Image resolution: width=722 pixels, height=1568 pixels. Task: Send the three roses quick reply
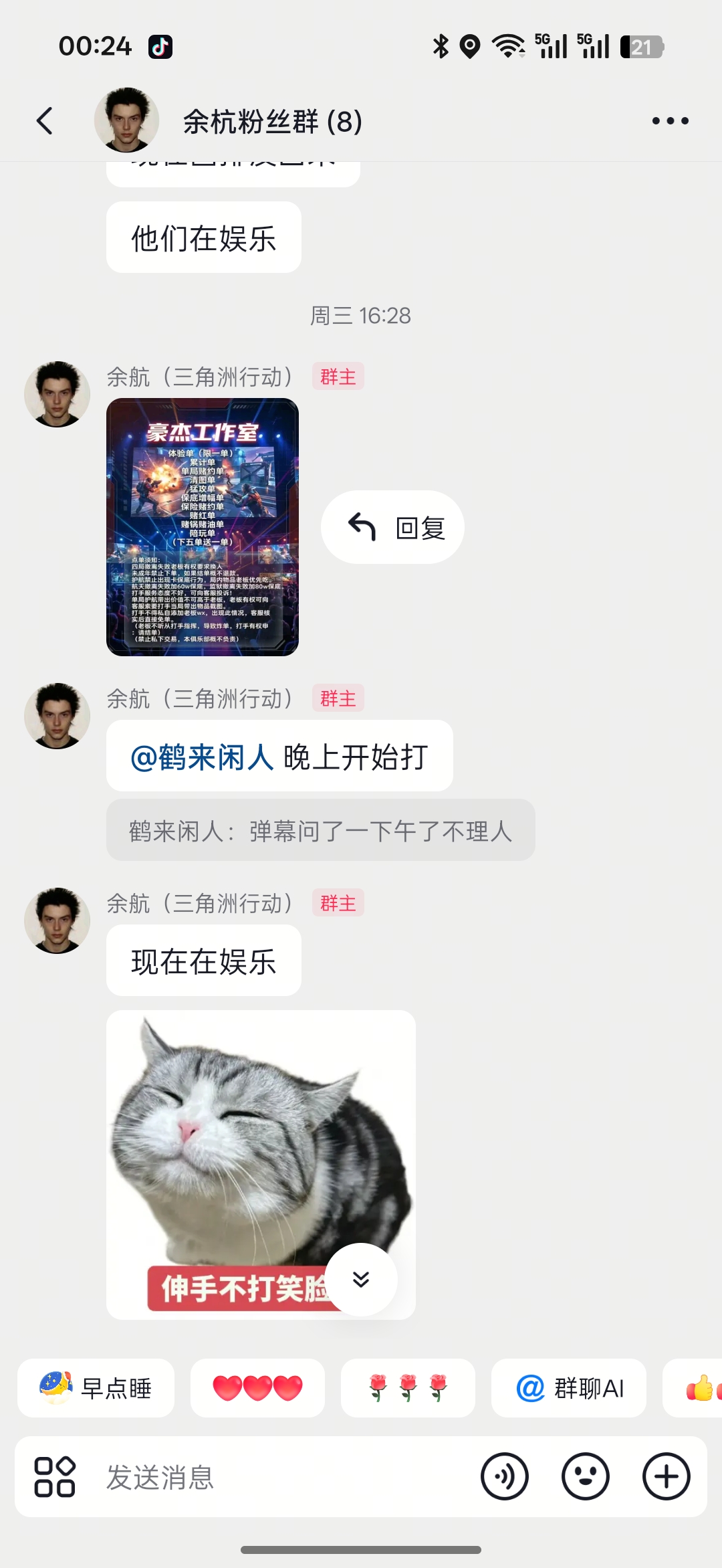pyautogui.click(x=408, y=1388)
